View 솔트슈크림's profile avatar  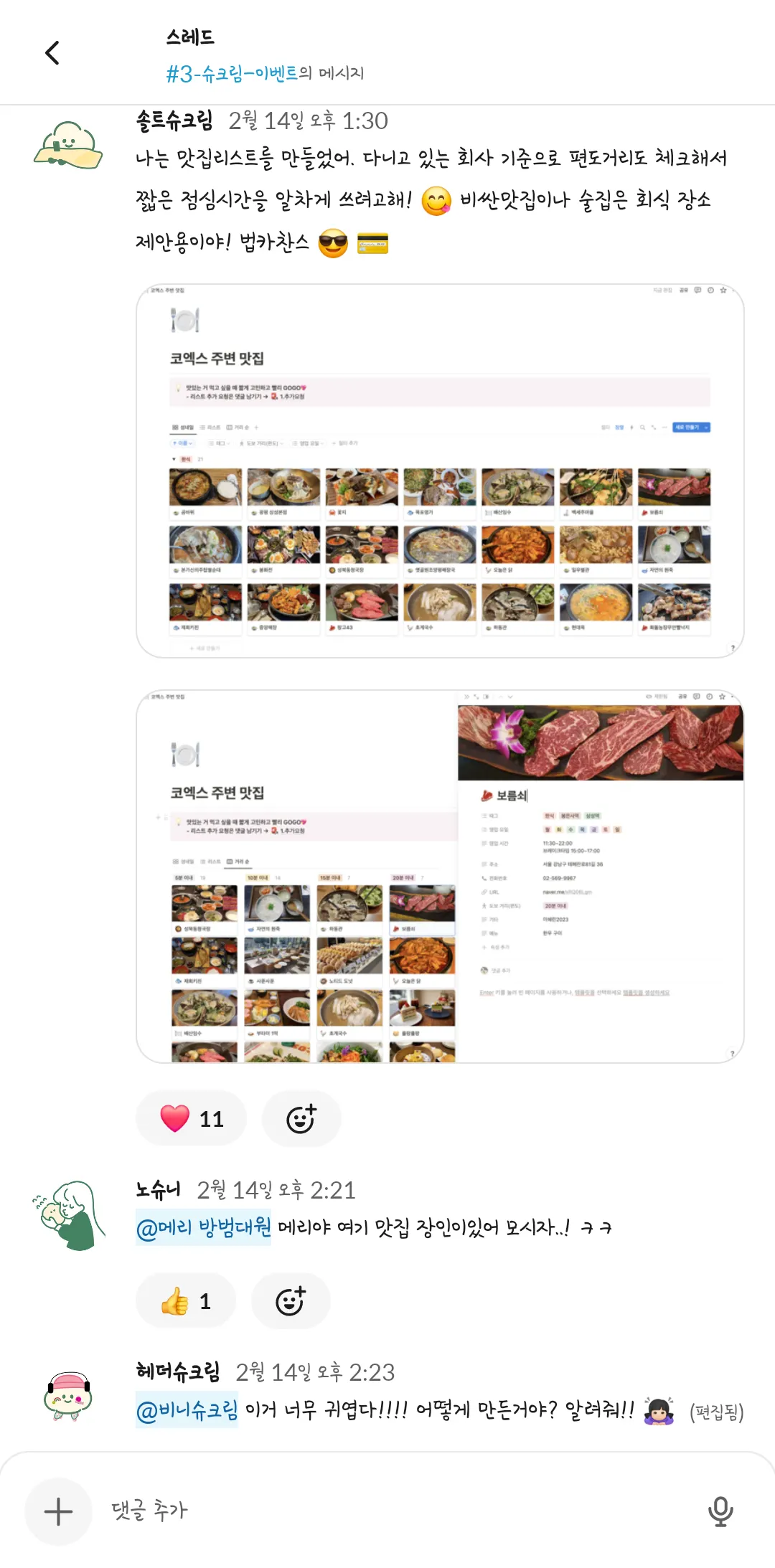tap(68, 145)
